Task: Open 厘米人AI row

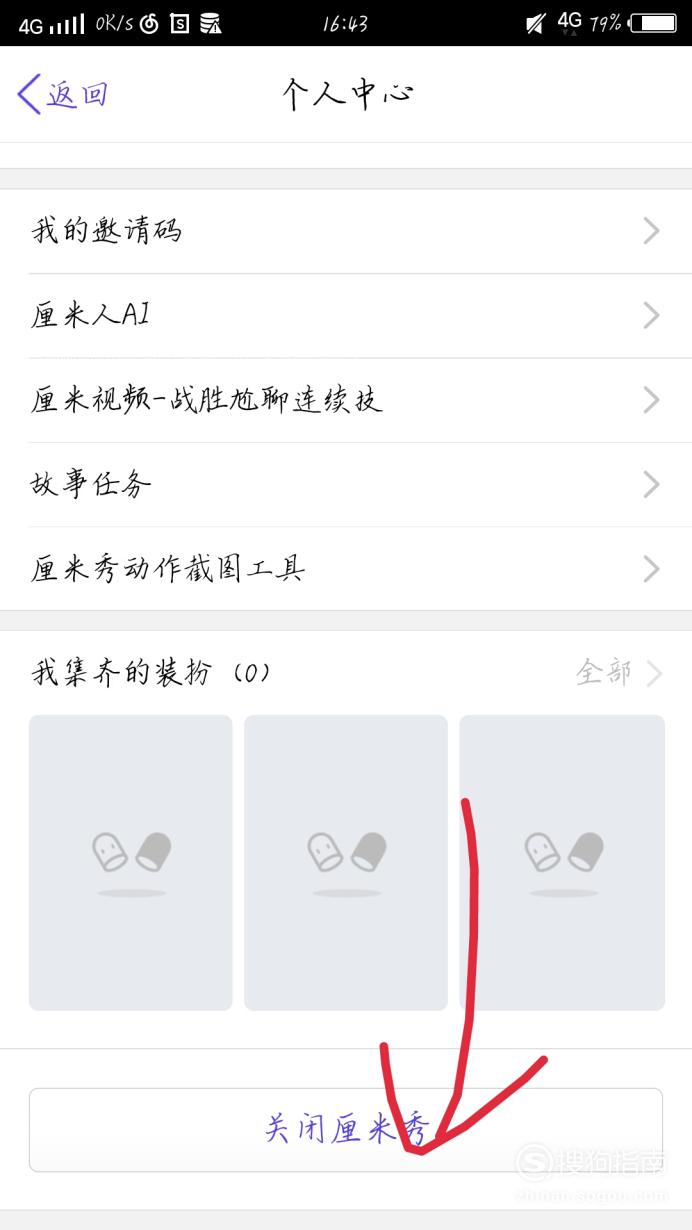Action: [346, 316]
